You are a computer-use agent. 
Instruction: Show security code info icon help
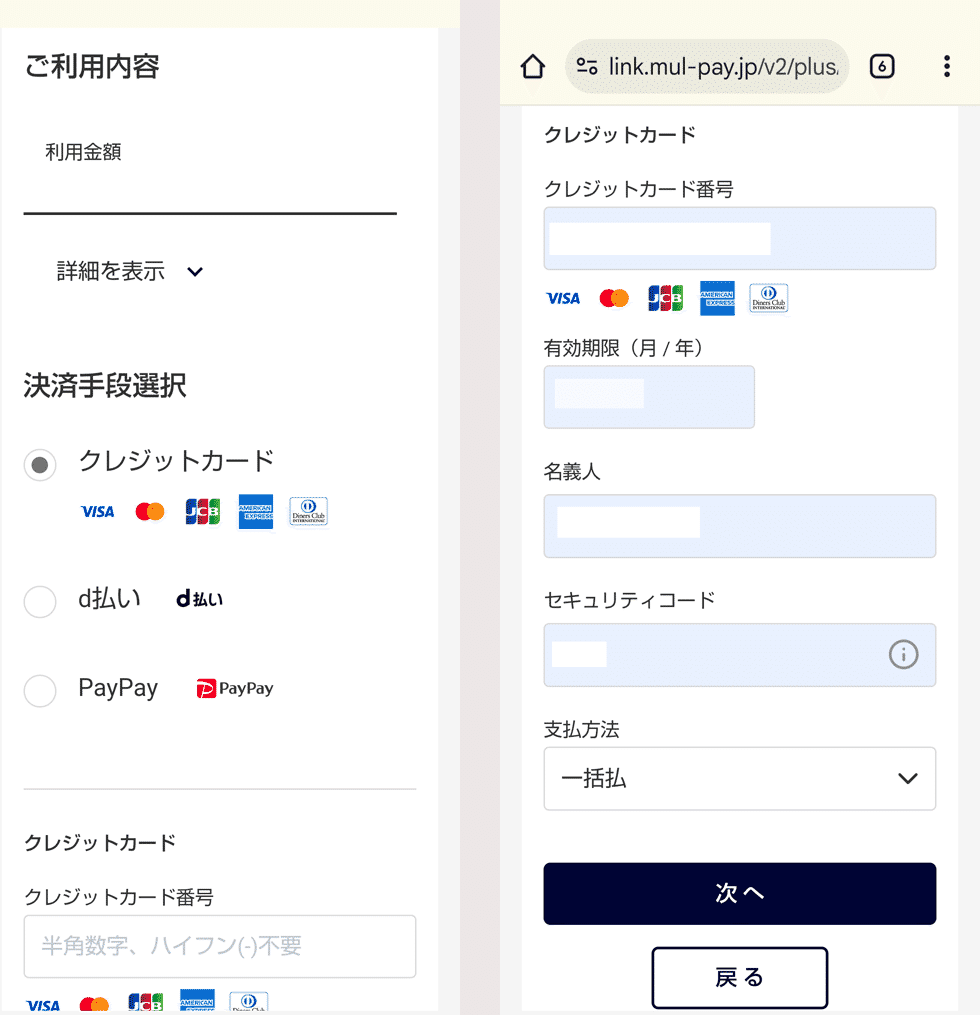pyautogui.click(x=903, y=655)
